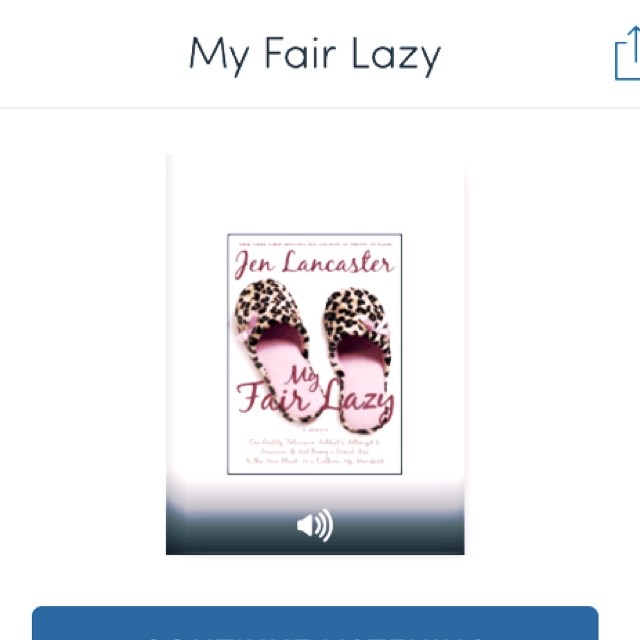This screenshot has height=640, width=640.
Task: Tap the blue button below the cover
Action: tap(315, 624)
